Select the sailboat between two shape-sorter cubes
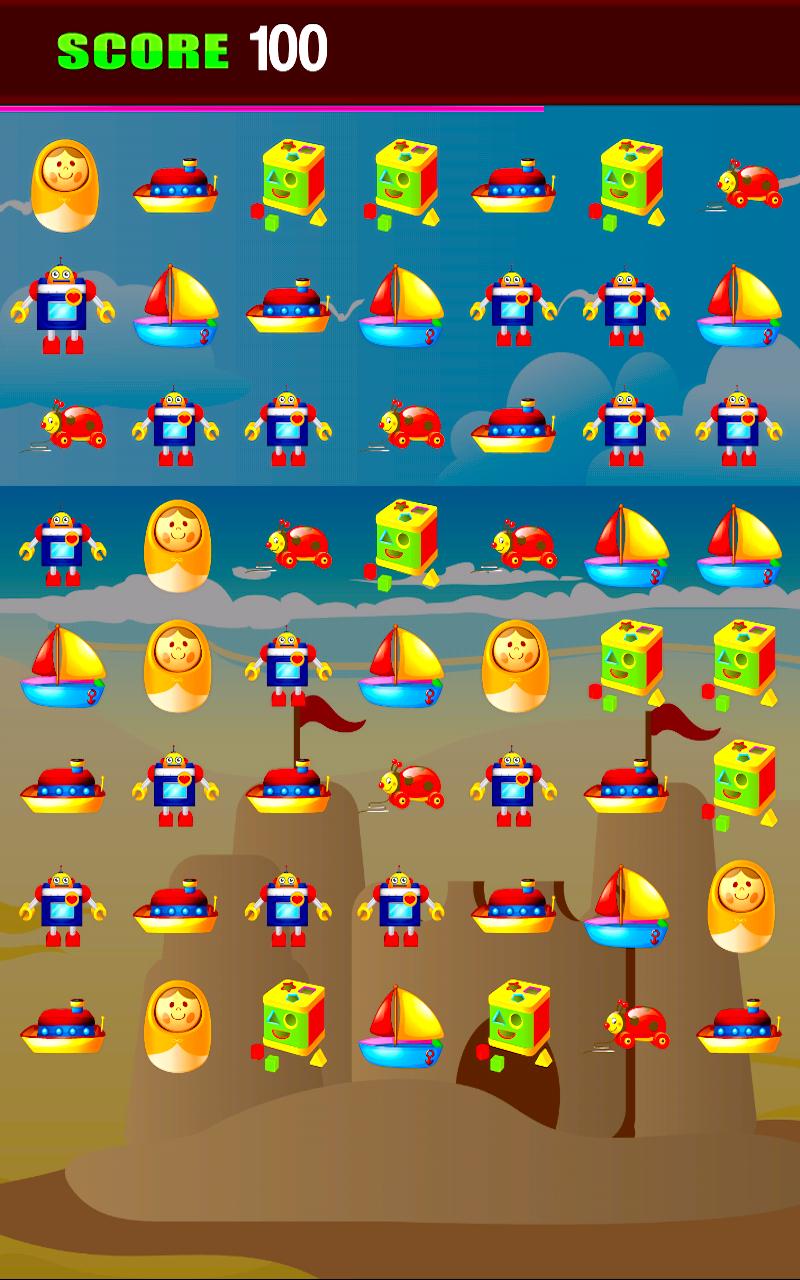 point(400,1026)
